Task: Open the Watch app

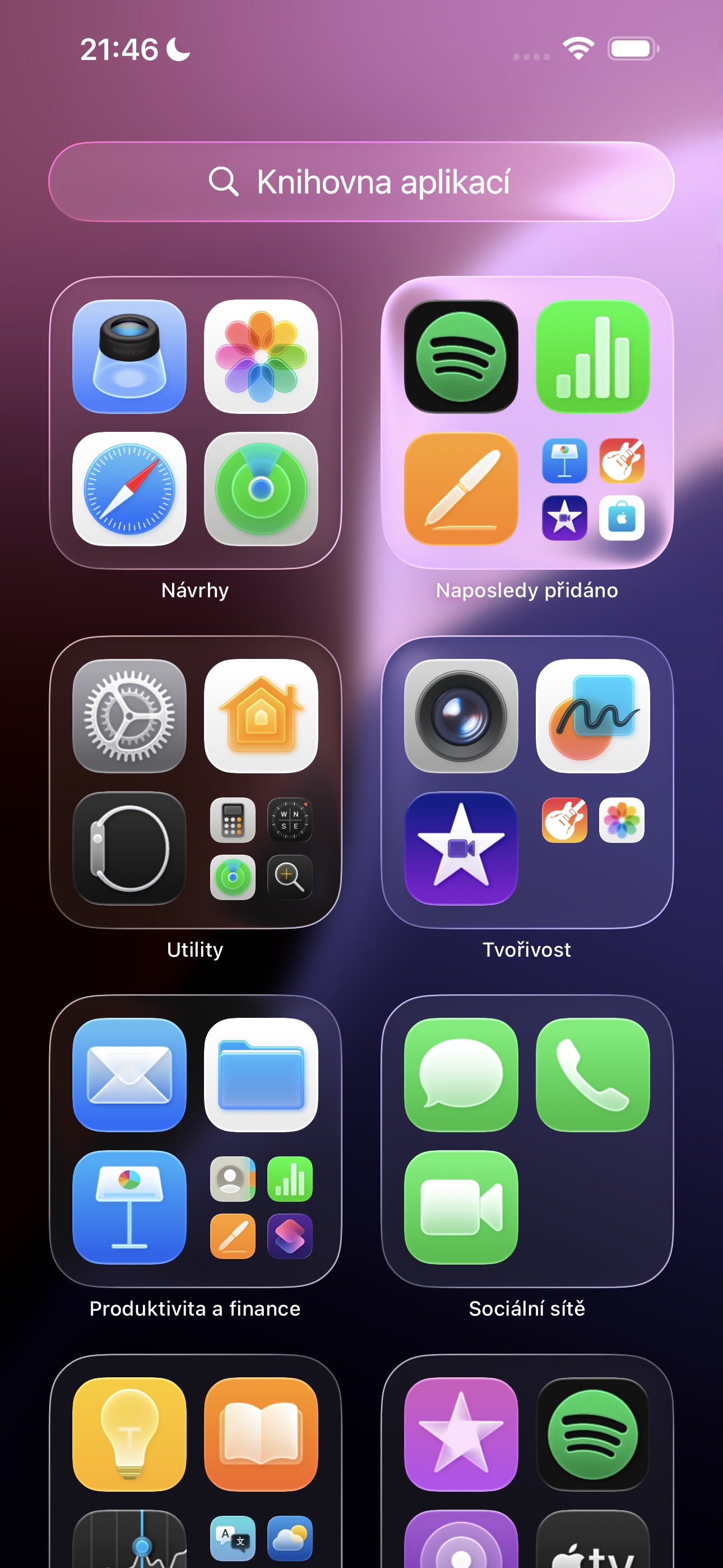Action: click(x=129, y=848)
